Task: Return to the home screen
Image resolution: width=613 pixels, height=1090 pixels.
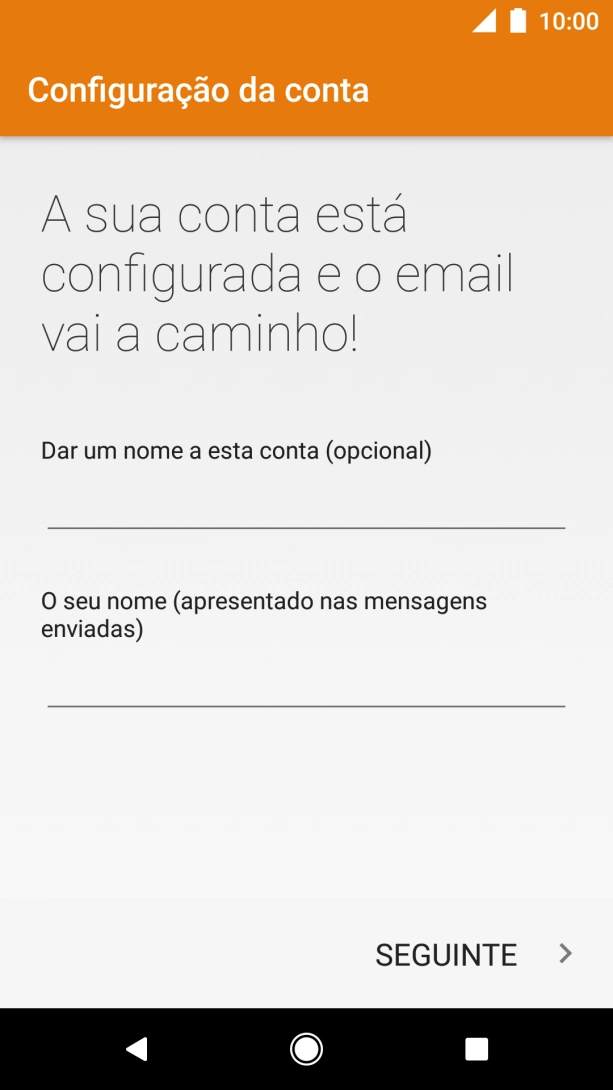Action: tap(306, 1048)
